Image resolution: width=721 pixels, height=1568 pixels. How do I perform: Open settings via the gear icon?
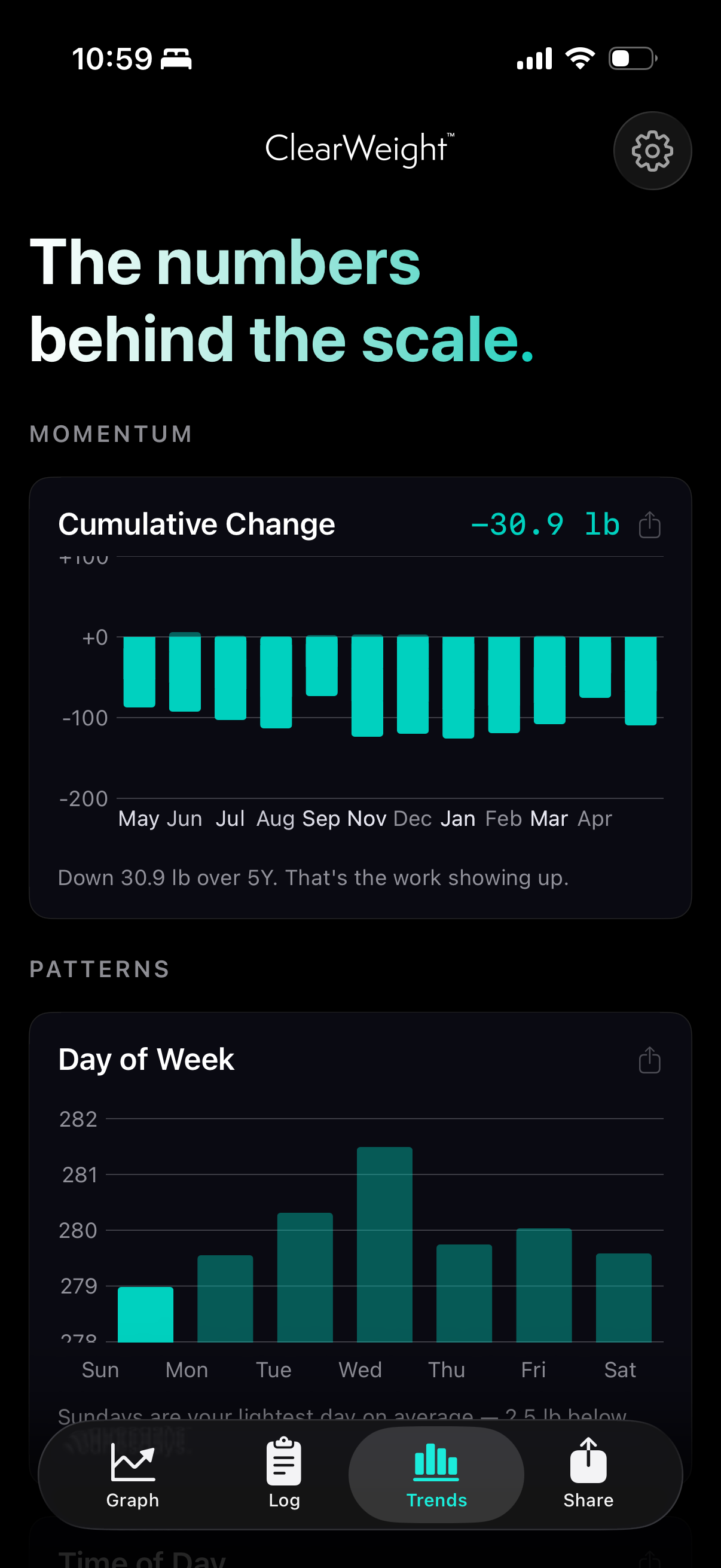click(x=652, y=150)
